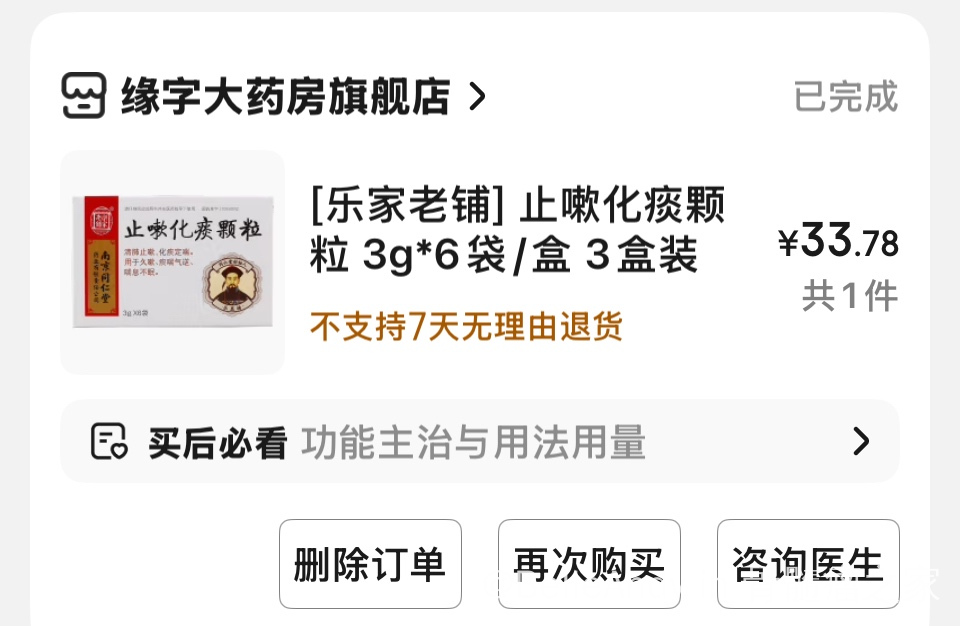Image resolution: width=960 pixels, height=626 pixels.
Task: Tap the 删除订单 button
Action: click(369, 564)
